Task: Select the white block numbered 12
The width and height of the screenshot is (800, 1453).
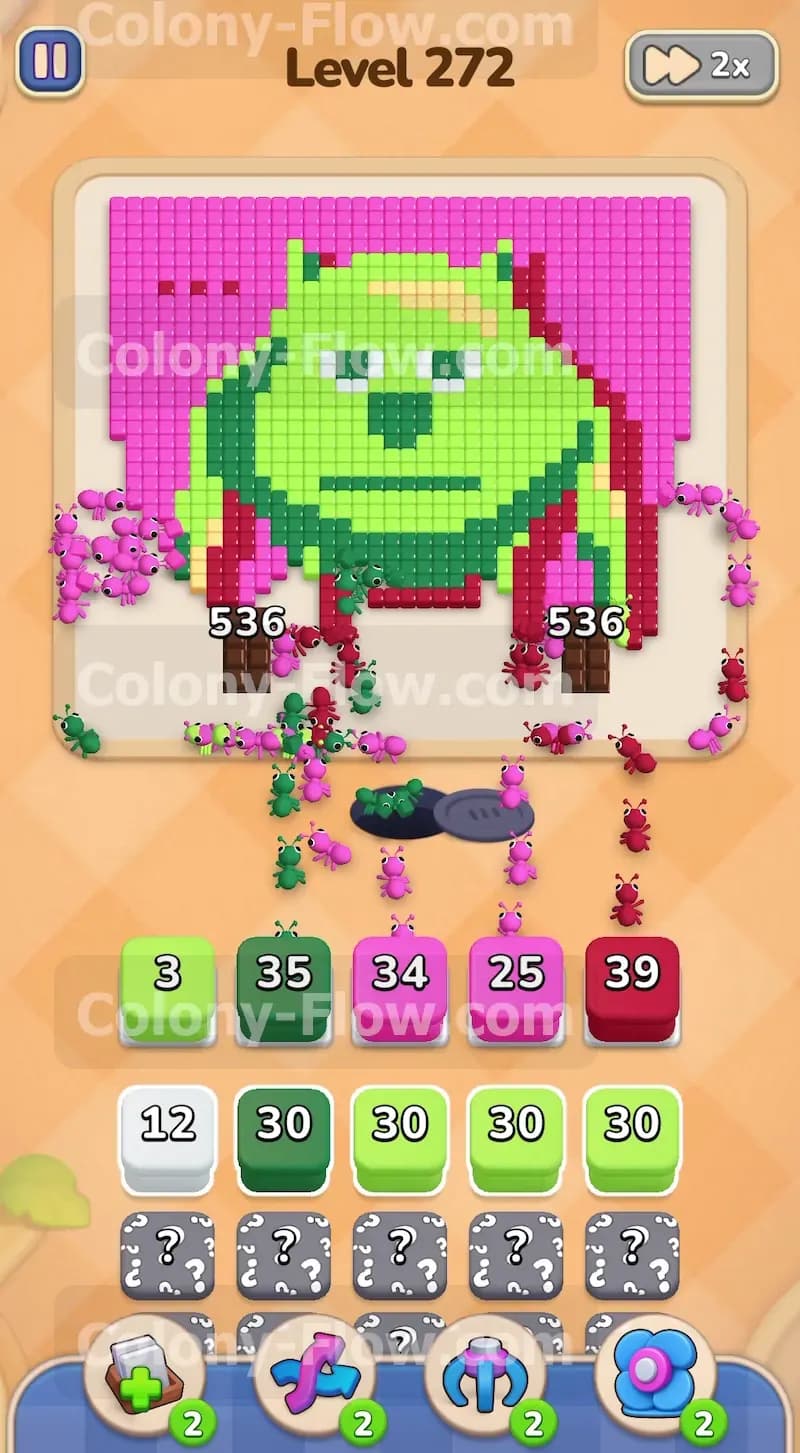Action: click(168, 1139)
